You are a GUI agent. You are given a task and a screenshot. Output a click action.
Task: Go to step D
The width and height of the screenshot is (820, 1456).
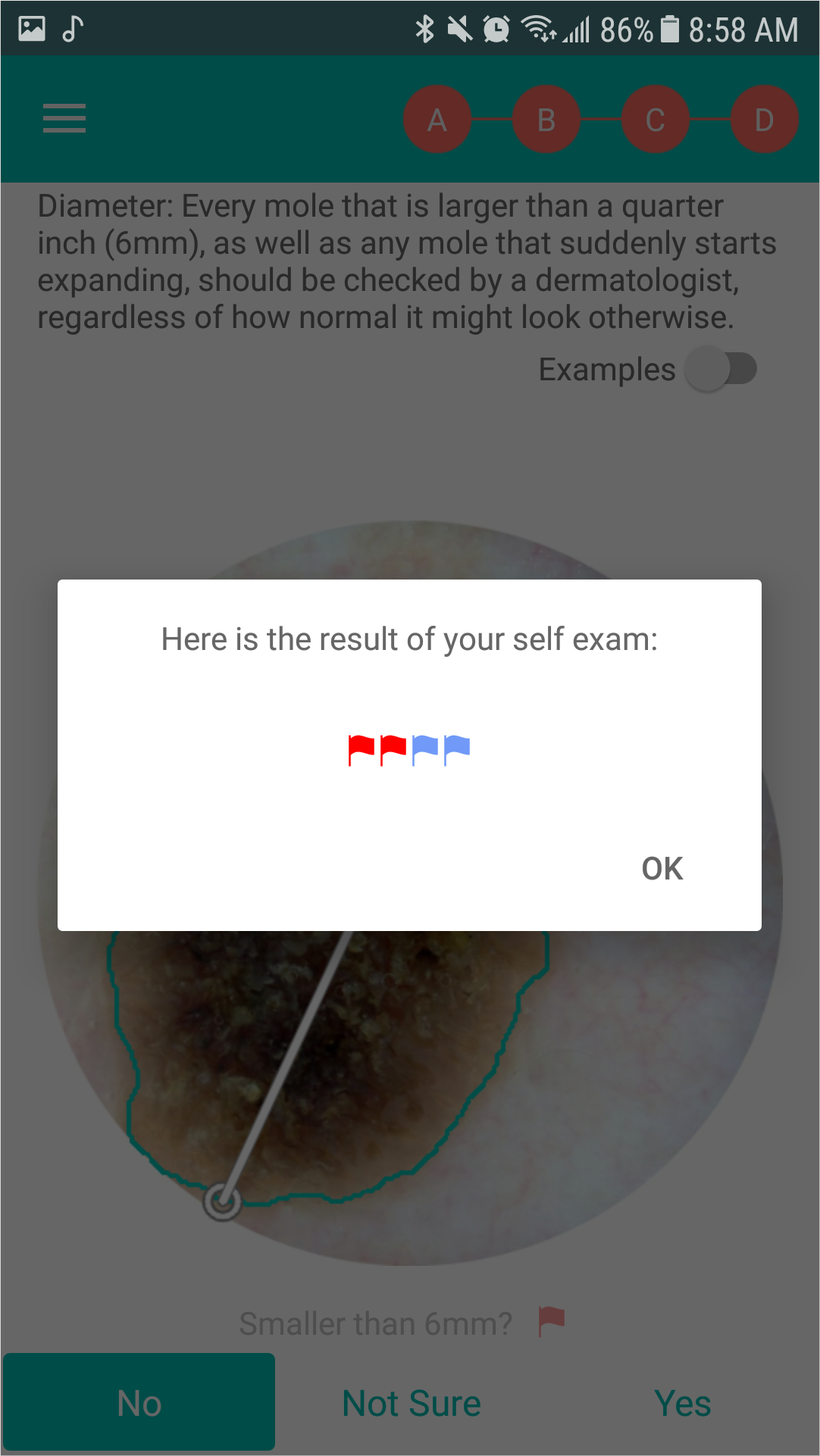[764, 120]
